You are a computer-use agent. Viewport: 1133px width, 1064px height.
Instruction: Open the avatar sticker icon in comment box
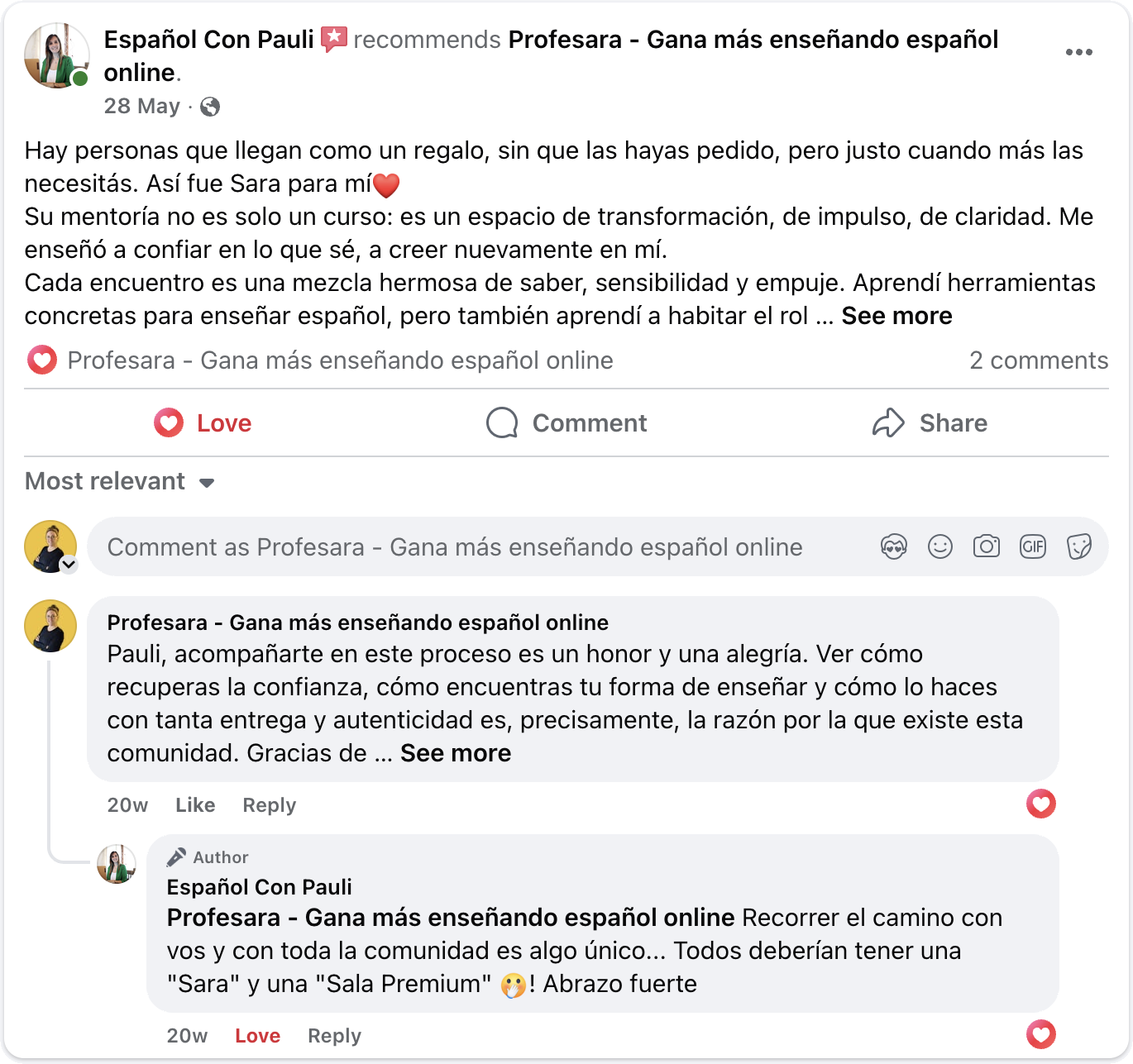click(894, 546)
